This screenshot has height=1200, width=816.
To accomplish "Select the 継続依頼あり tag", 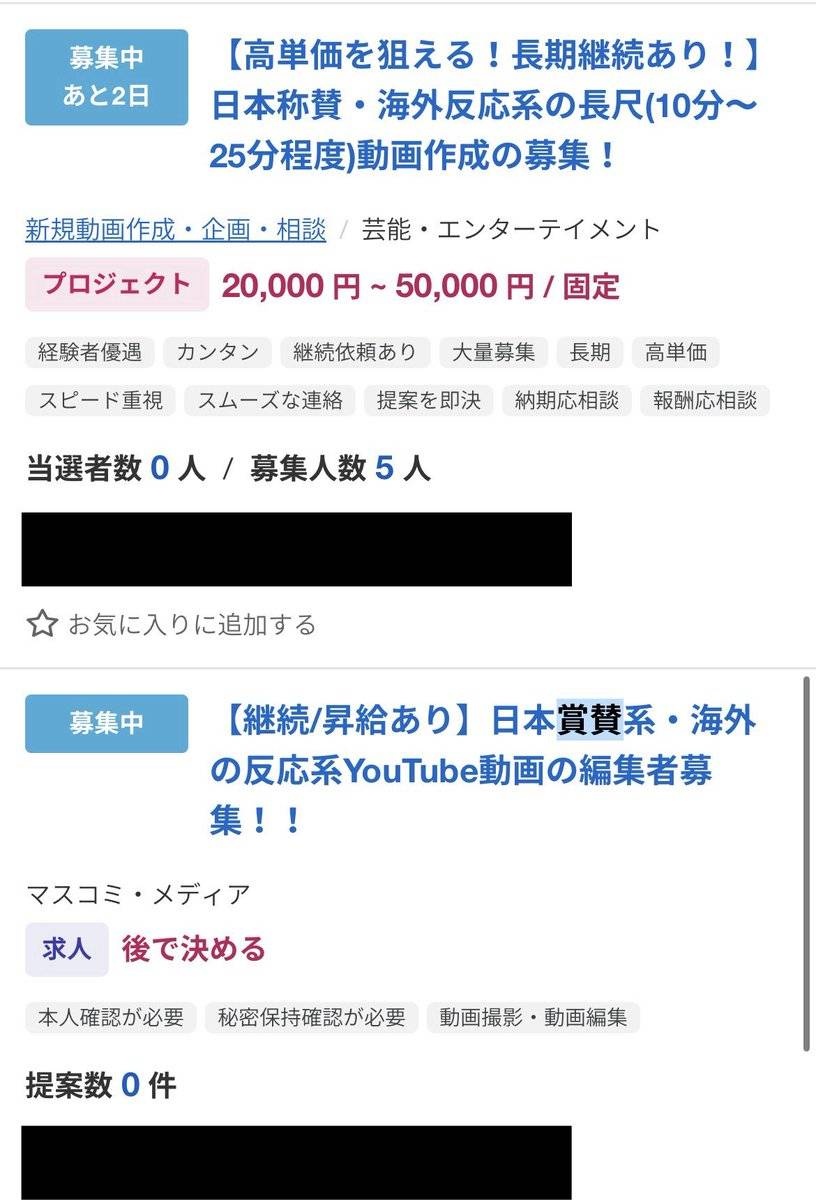I will click(x=354, y=352).
